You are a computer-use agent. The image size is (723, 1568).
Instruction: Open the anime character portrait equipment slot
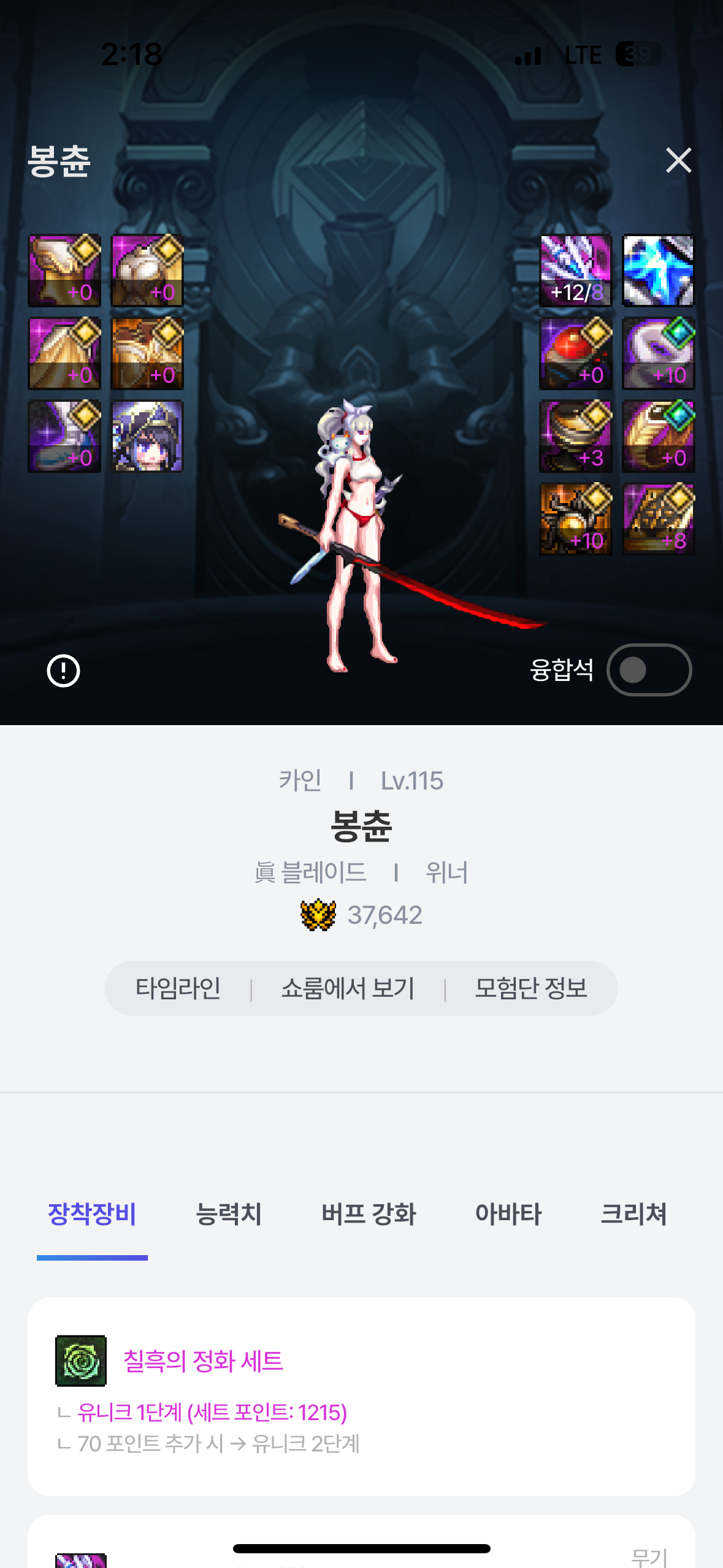click(147, 436)
